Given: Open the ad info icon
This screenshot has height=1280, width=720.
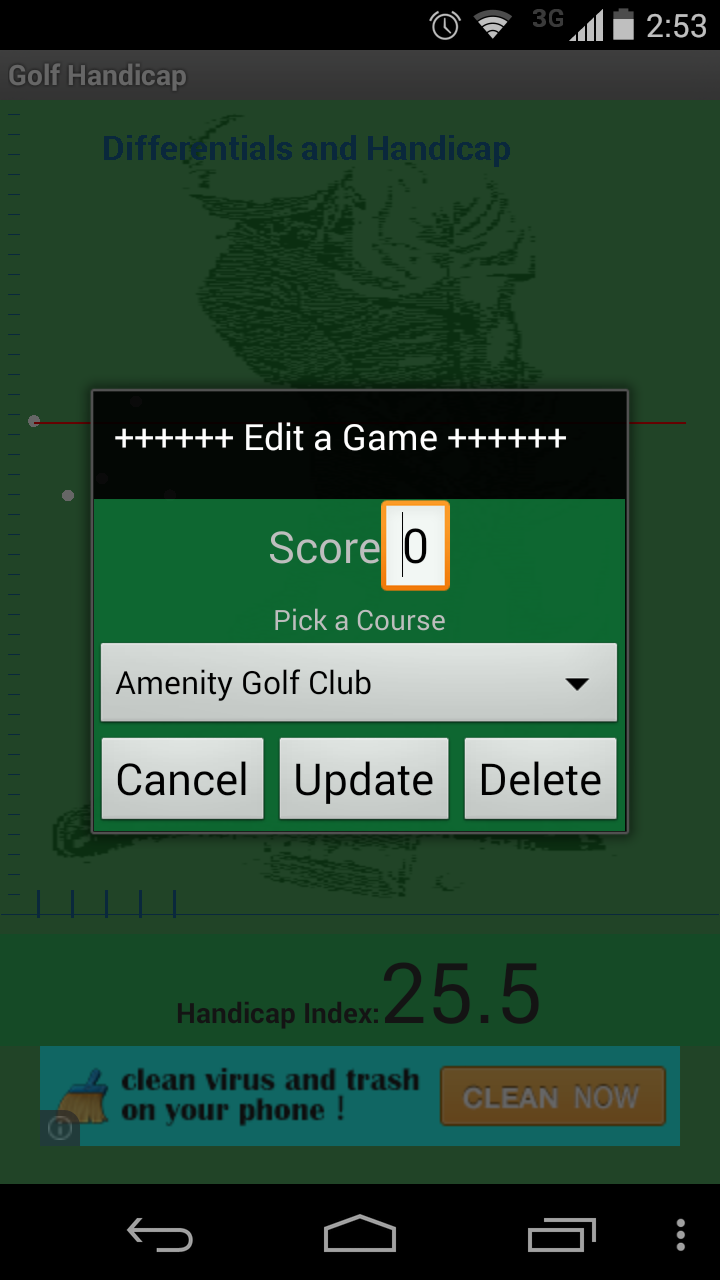Looking at the screenshot, I should [60, 1128].
